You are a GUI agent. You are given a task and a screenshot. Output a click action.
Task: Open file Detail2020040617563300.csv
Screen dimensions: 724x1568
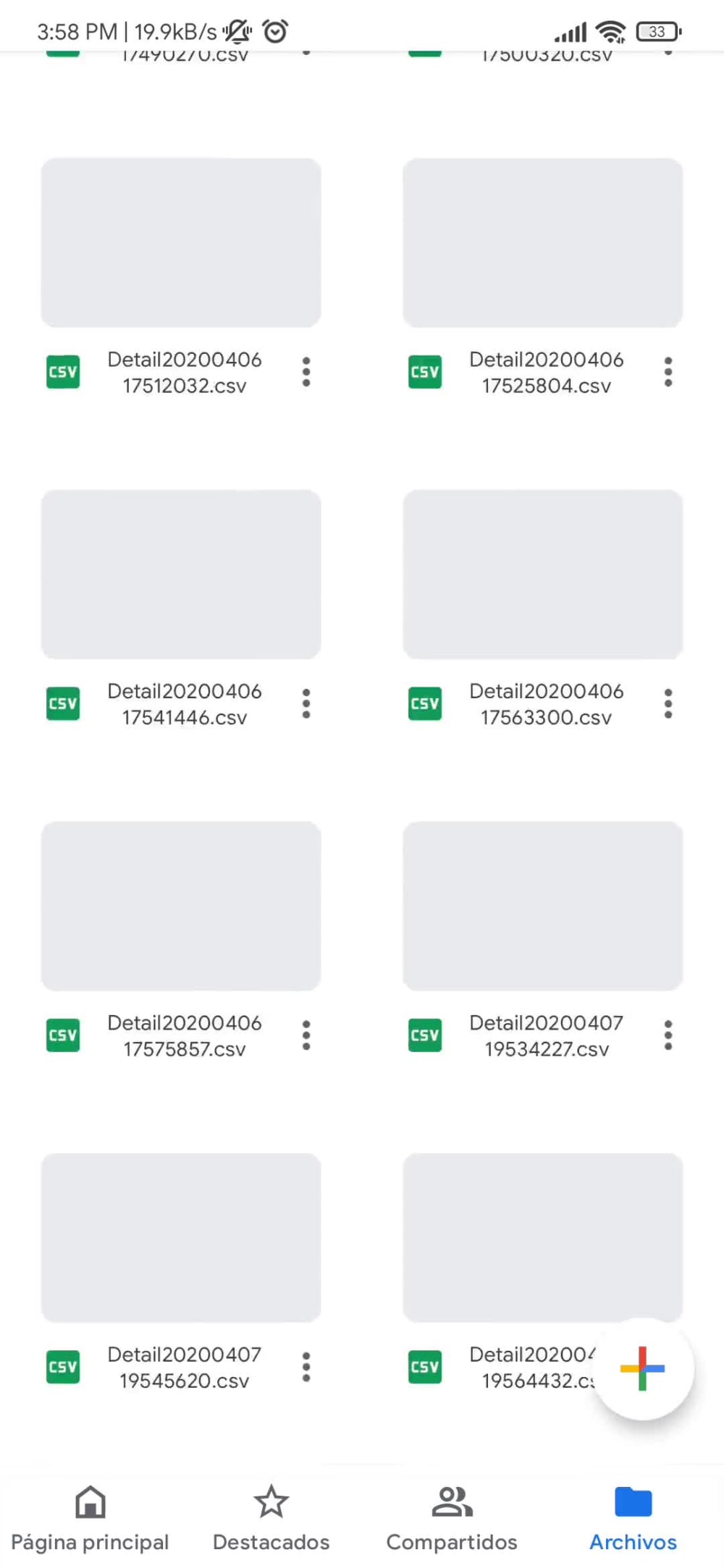click(543, 575)
